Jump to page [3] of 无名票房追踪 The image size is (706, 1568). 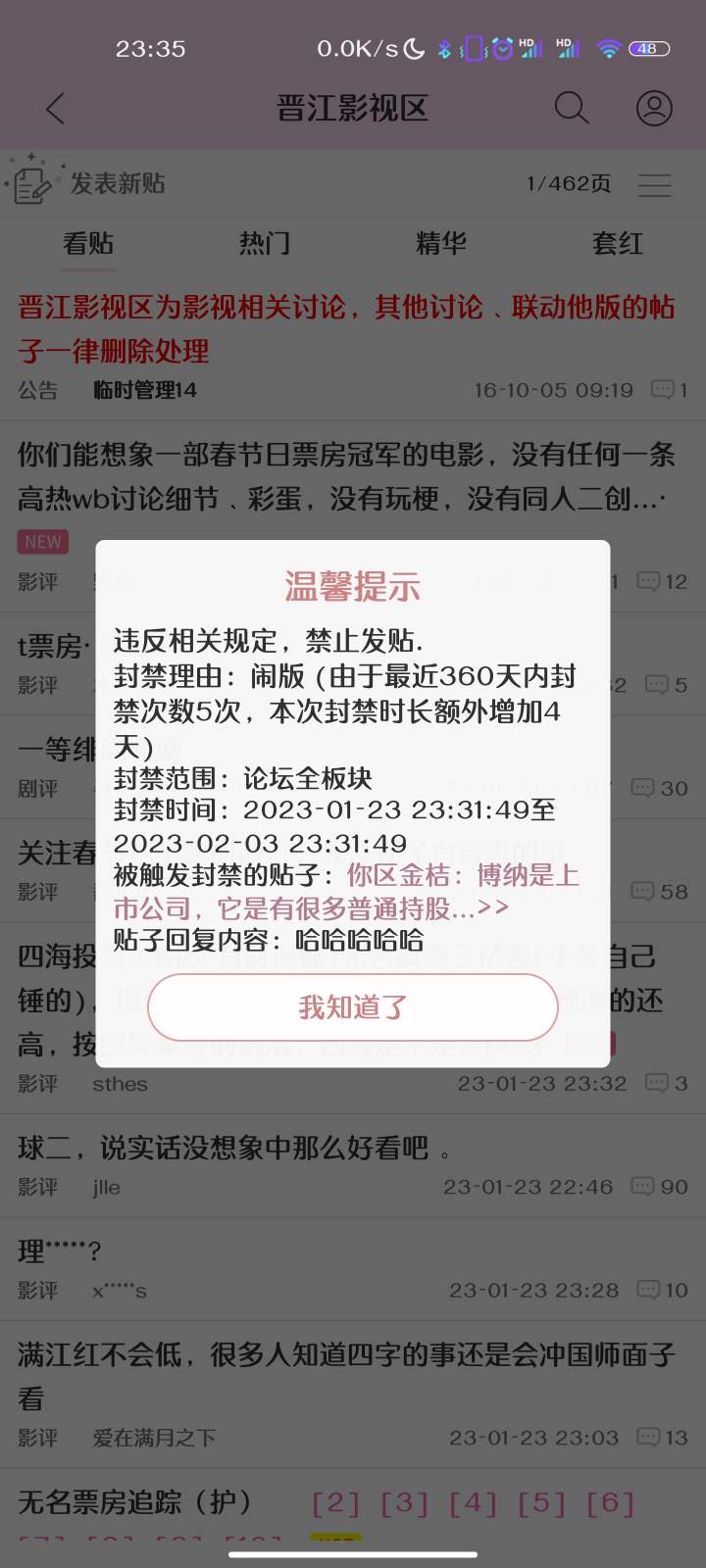coord(404,1503)
